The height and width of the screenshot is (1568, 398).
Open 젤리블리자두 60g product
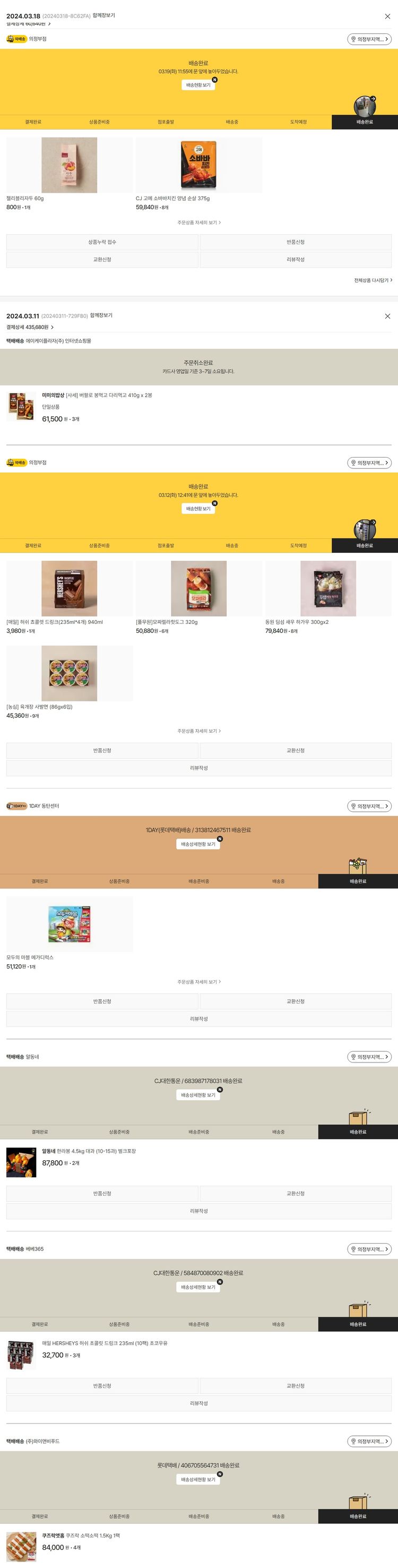tap(69, 166)
